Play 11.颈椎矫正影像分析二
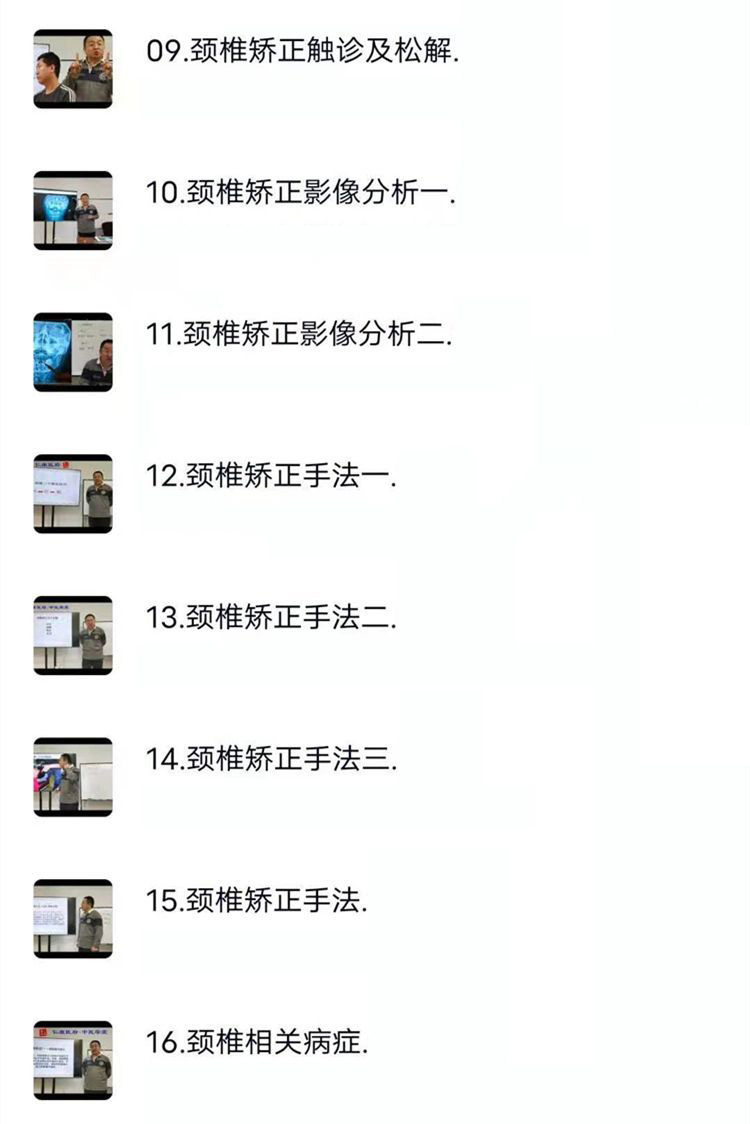Viewport: 750px width, 1124px height. pos(299,336)
